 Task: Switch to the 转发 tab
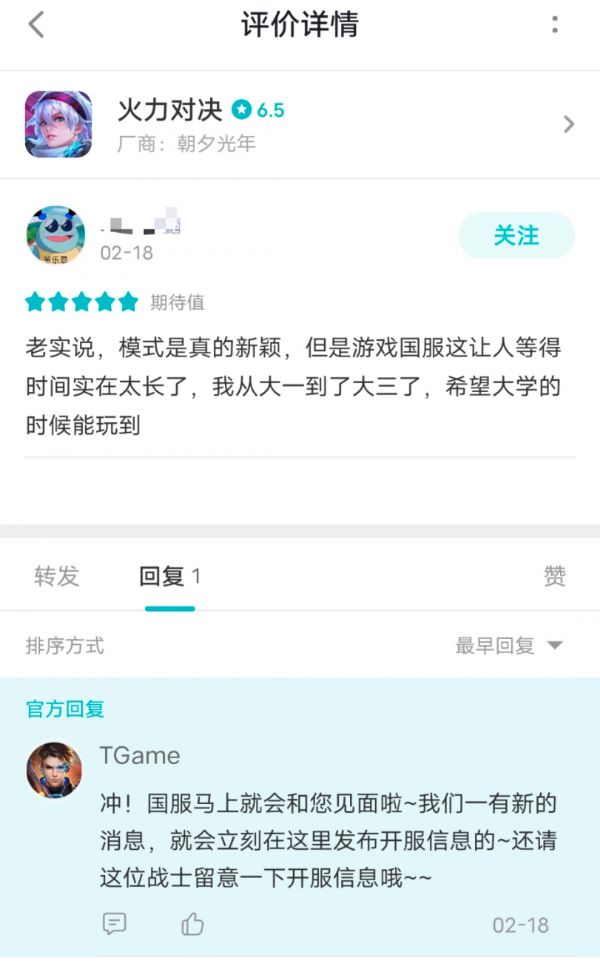pyautogui.click(x=56, y=576)
